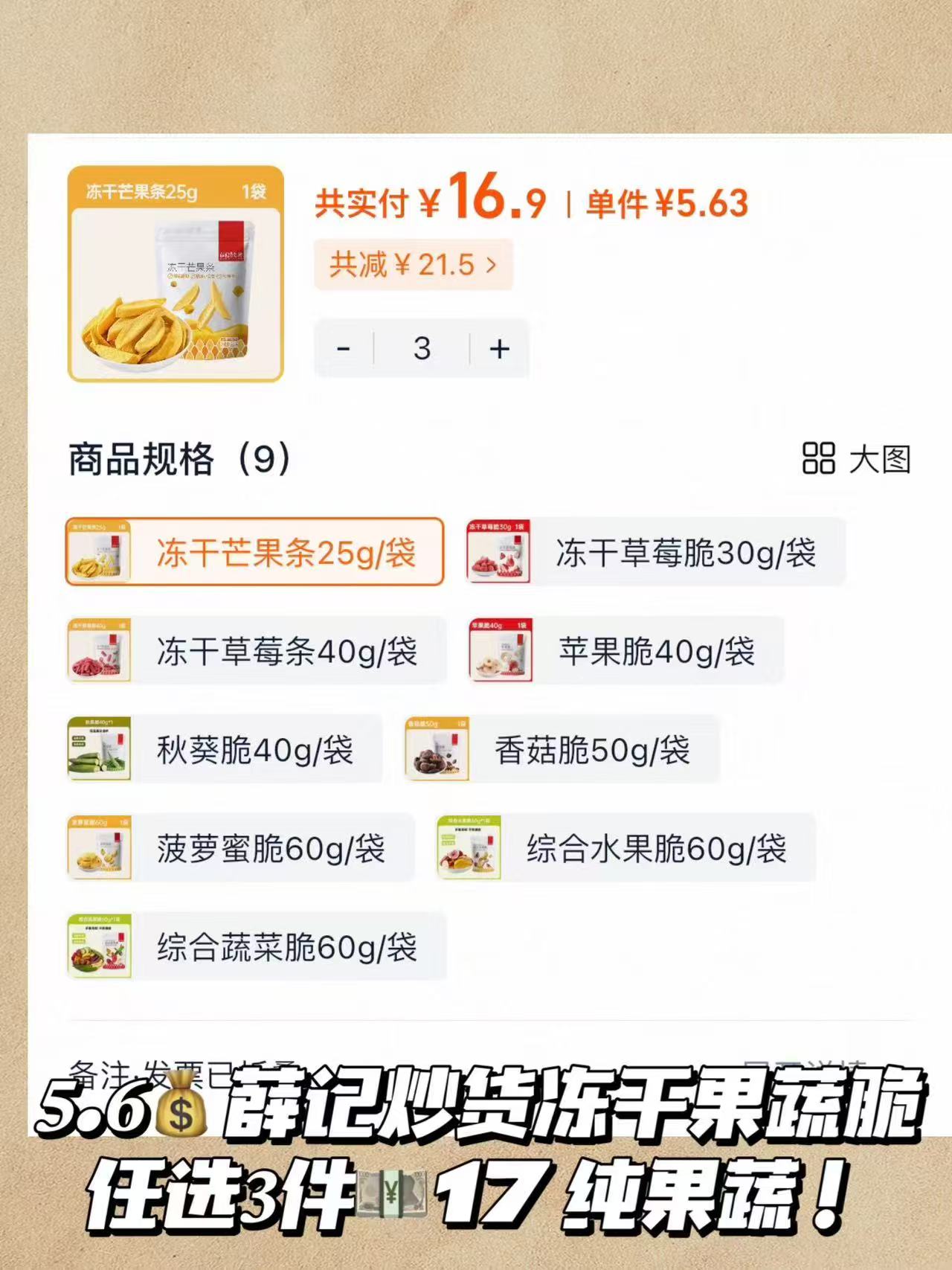The height and width of the screenshot is (1270, 952).
Task: Click the mixed vegetable crisp thumbnail
Action: point(101,948)
